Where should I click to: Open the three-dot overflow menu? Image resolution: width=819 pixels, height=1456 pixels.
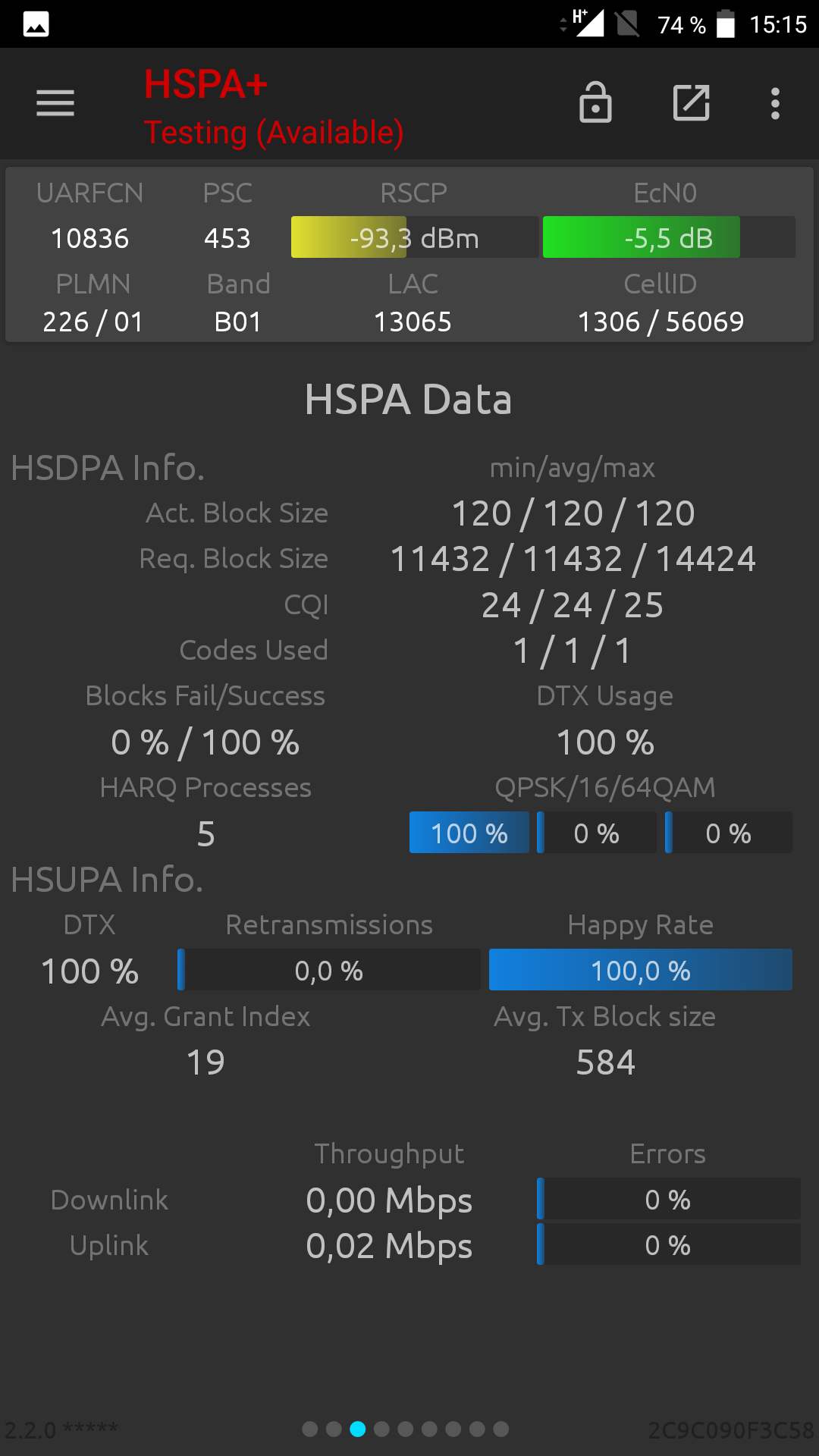(x=775, y=103)
